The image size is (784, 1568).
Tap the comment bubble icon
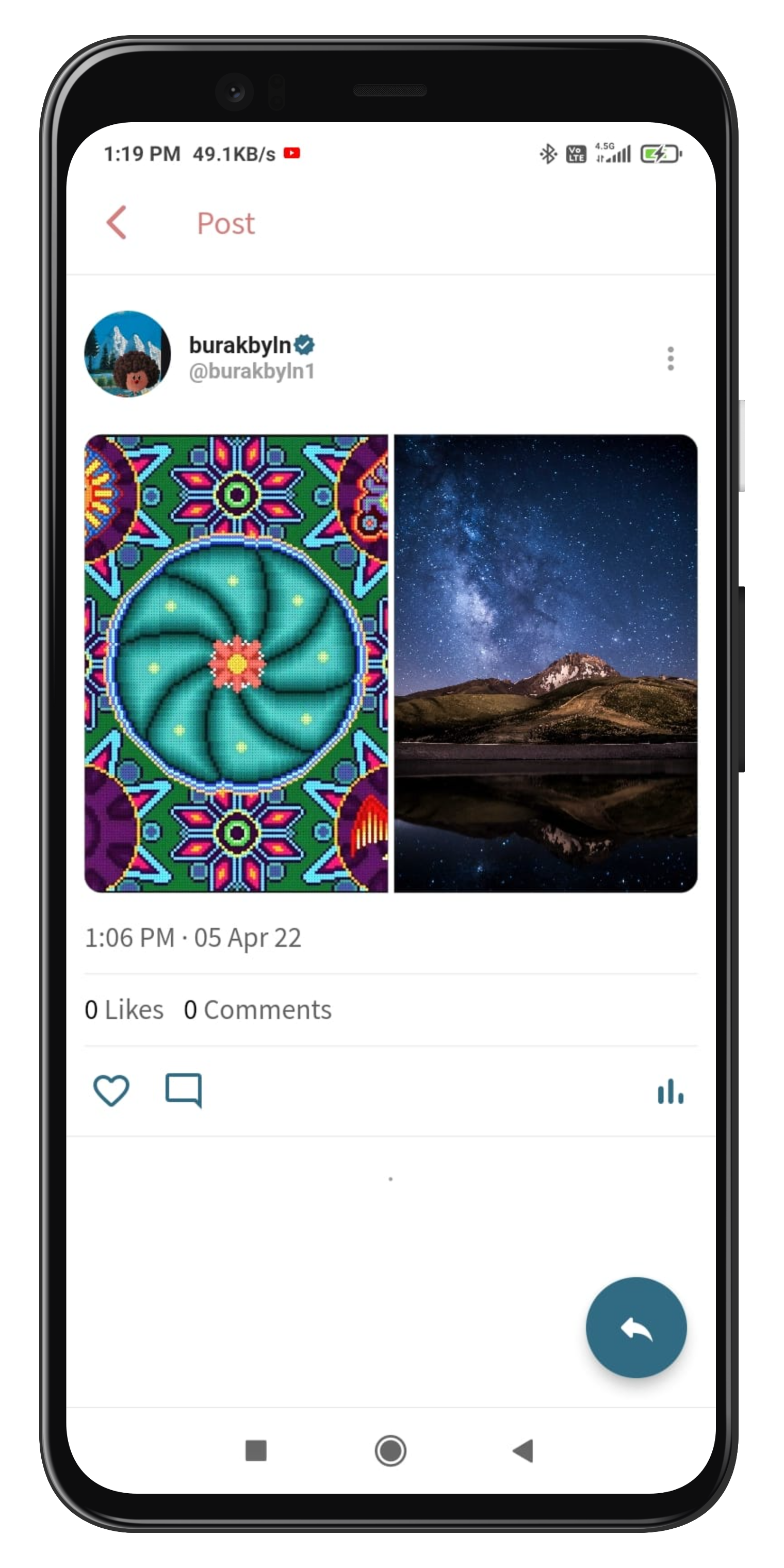[x=183, y=1090]
